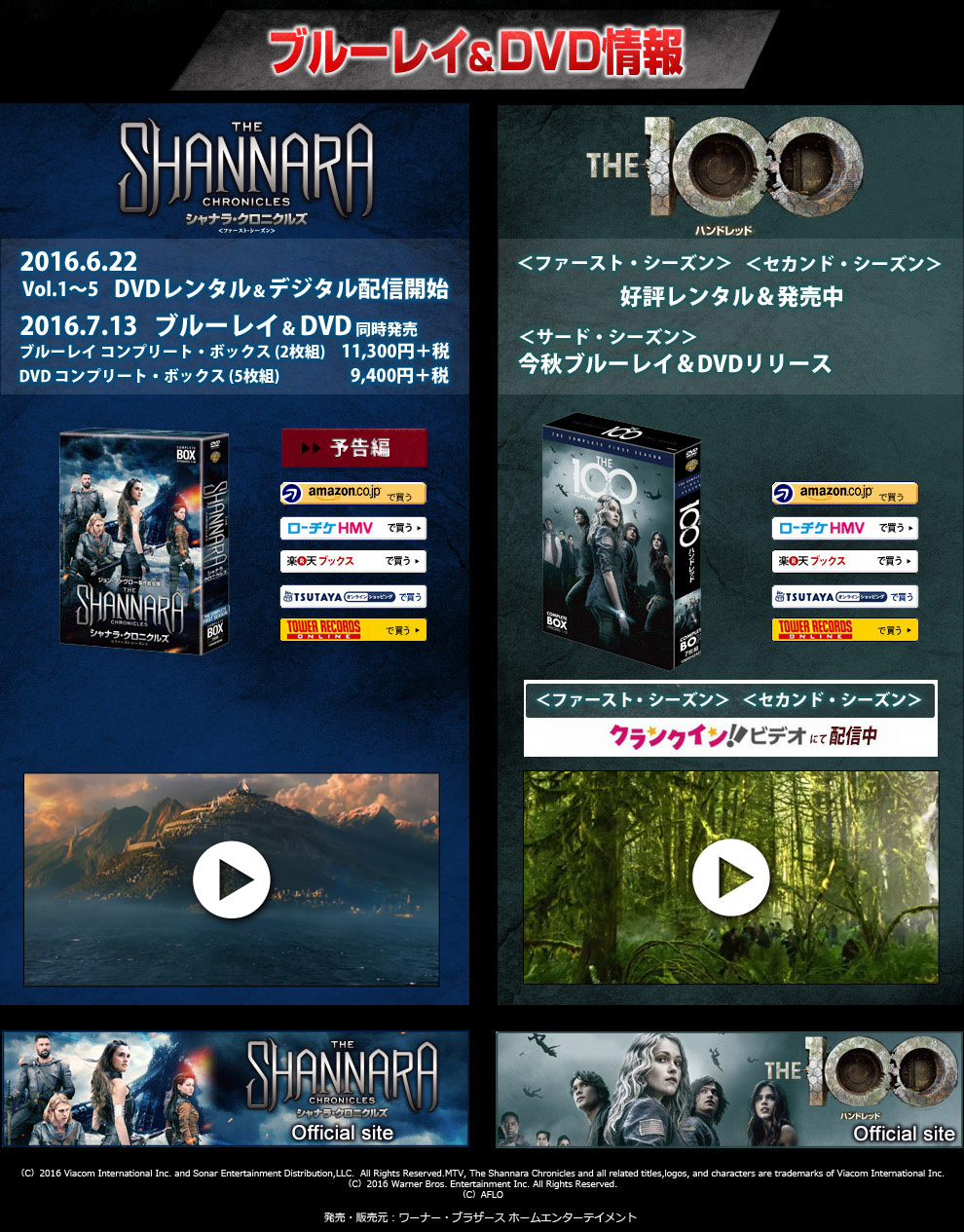Buy The 100 box at TSUTAYA online
This screenshot has width=964, height=1232.
pos(844,596)
